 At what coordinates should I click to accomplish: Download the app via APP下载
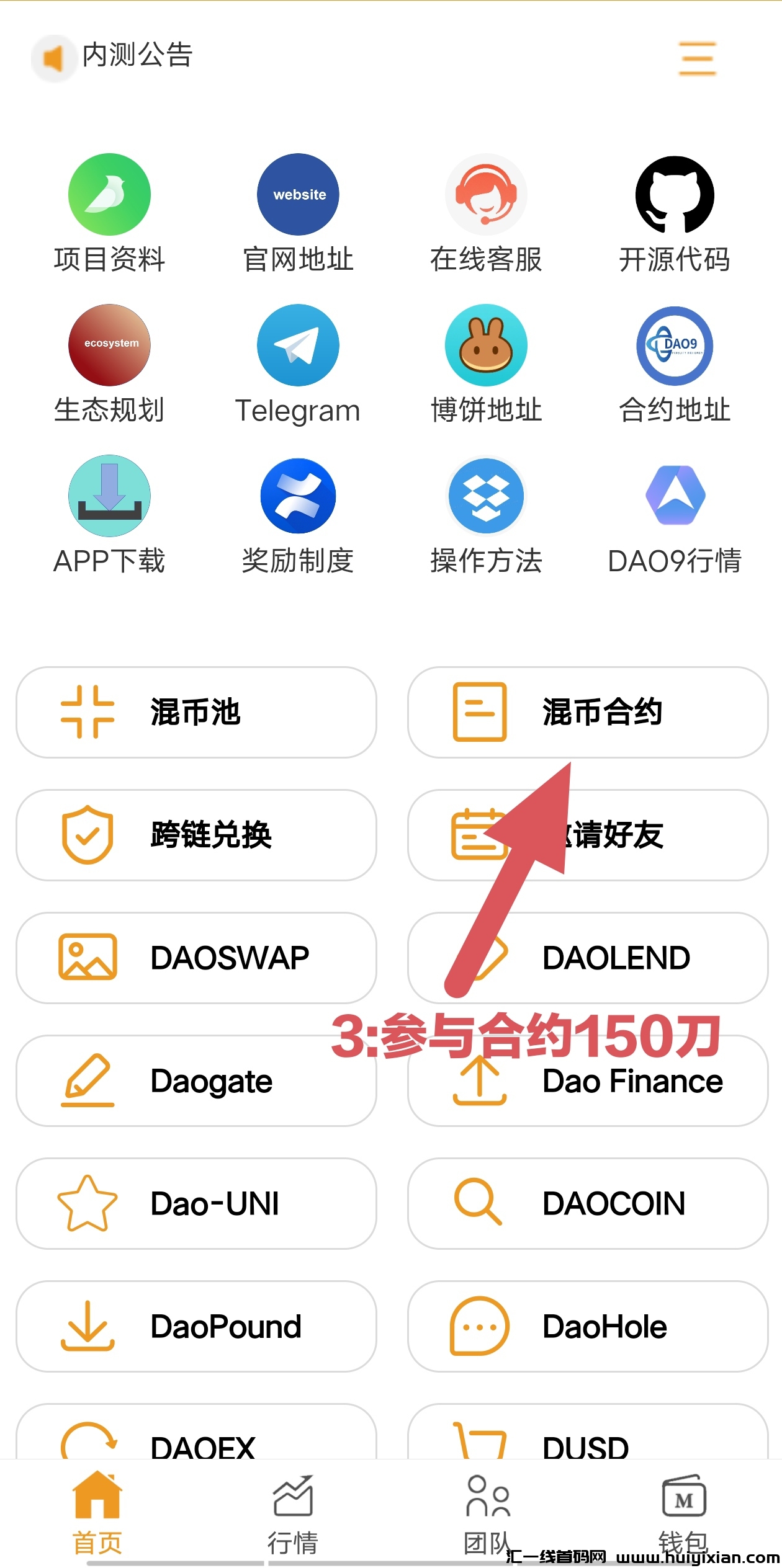[109, 496]
